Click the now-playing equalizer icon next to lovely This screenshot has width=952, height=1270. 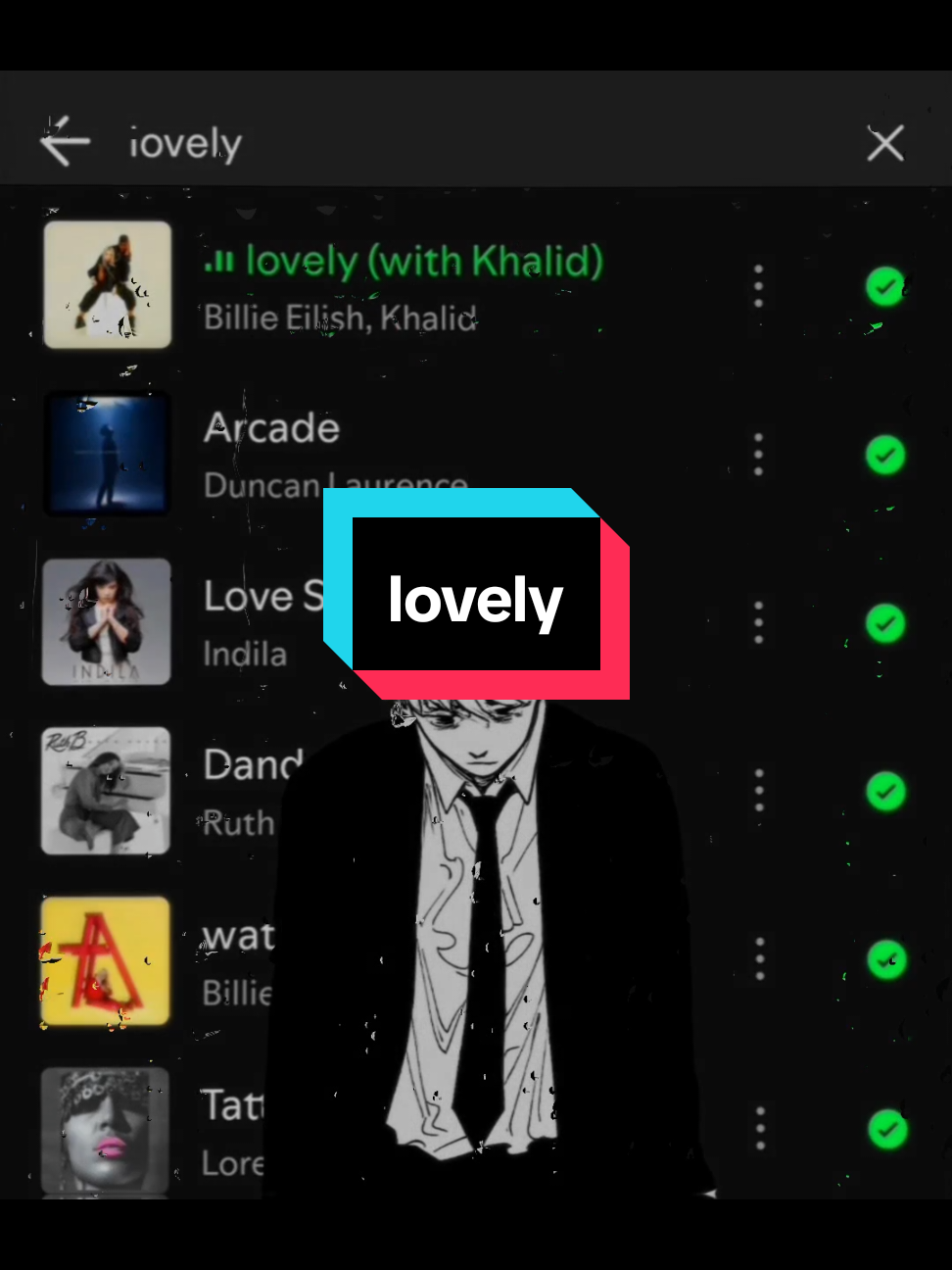coord(222,261)
